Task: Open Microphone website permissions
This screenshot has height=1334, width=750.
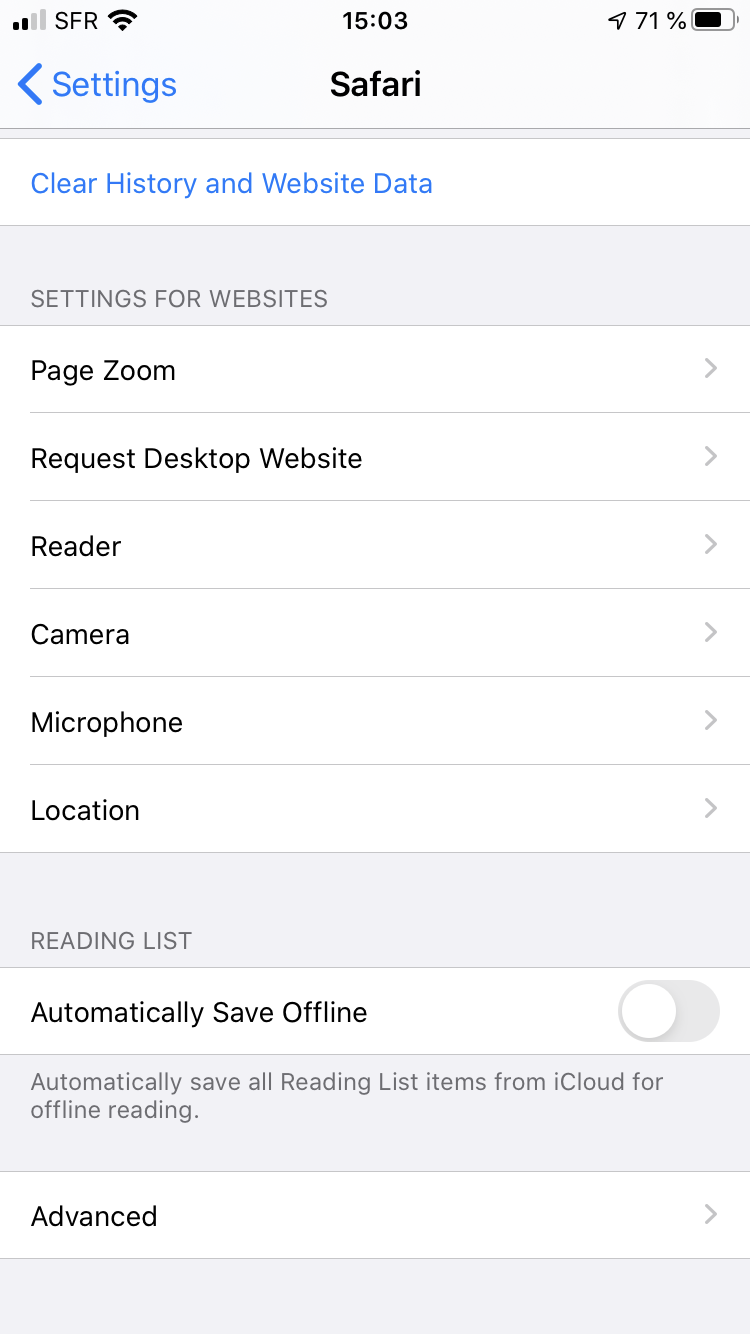Action: [x=375, y=722]
